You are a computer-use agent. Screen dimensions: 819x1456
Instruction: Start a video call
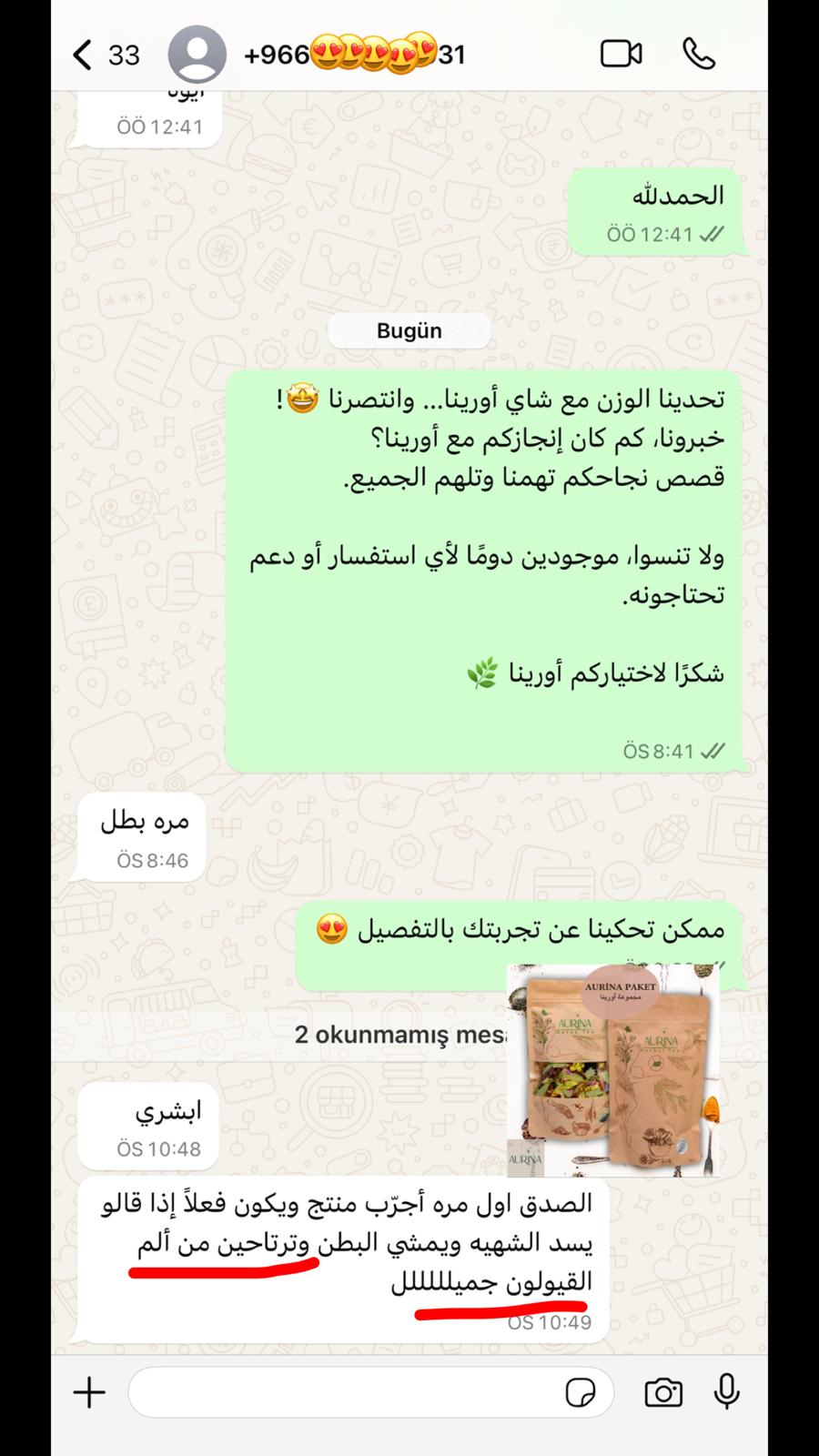coord(622,55)
